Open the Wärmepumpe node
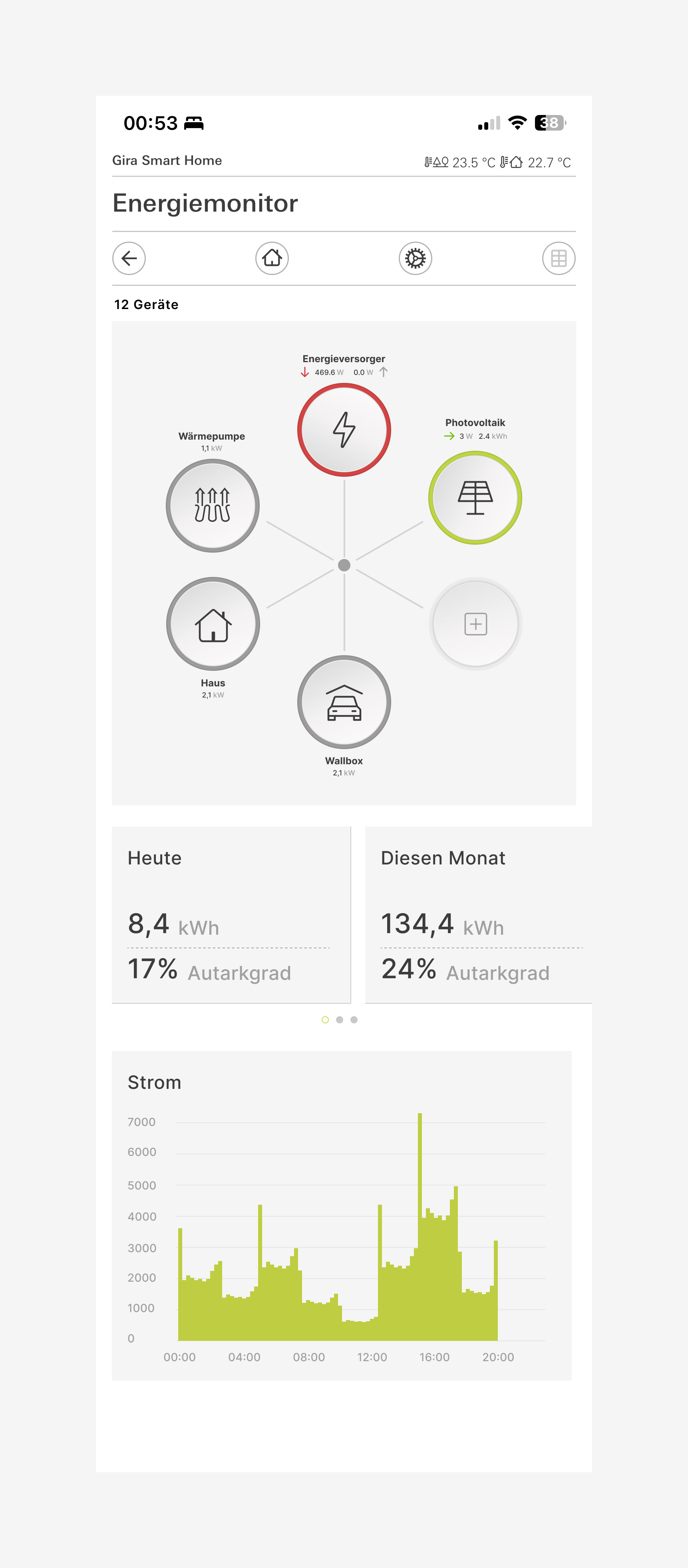The height and width of the screenshot is (1568, 688). click(x=213, y=505)
